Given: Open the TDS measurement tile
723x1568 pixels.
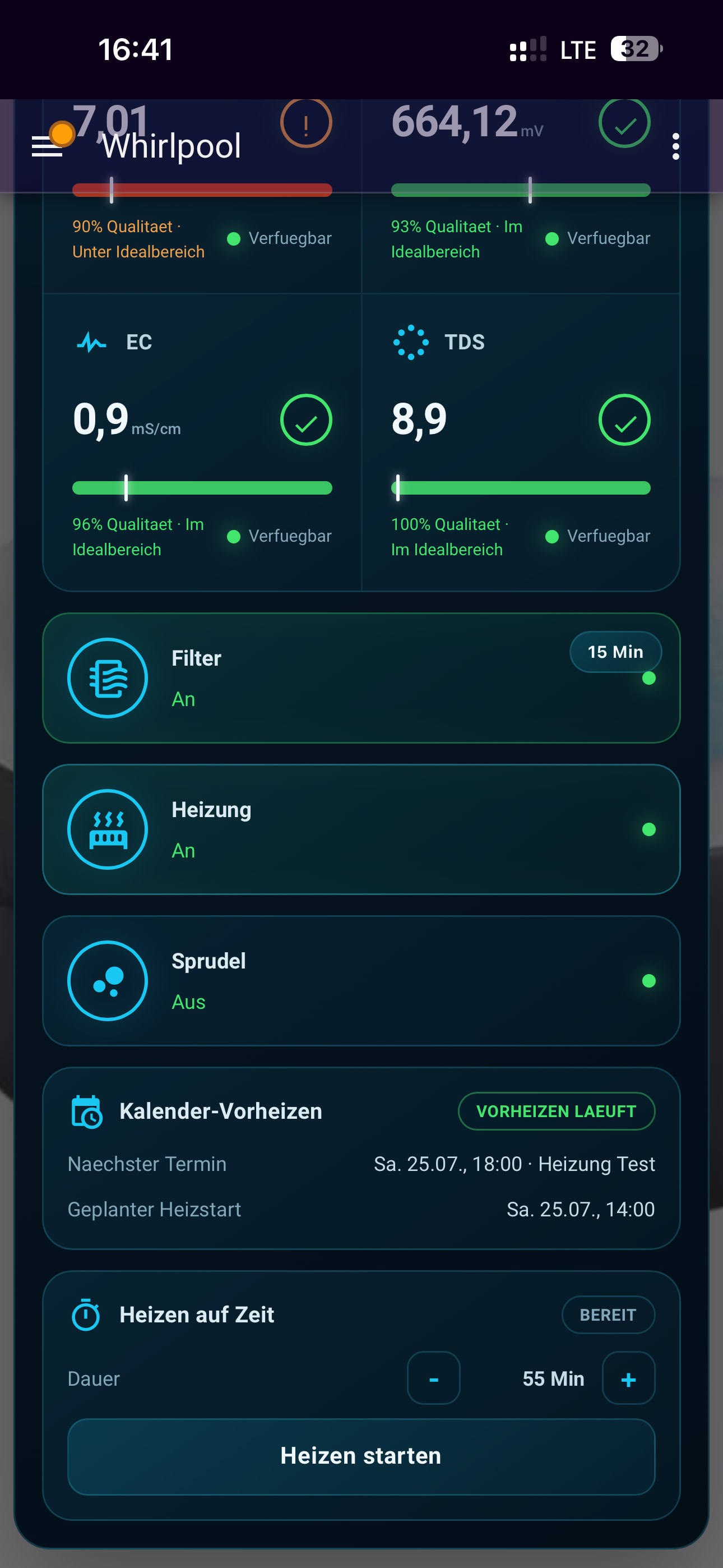Looking at the screenshot, I should pos(521,442).
